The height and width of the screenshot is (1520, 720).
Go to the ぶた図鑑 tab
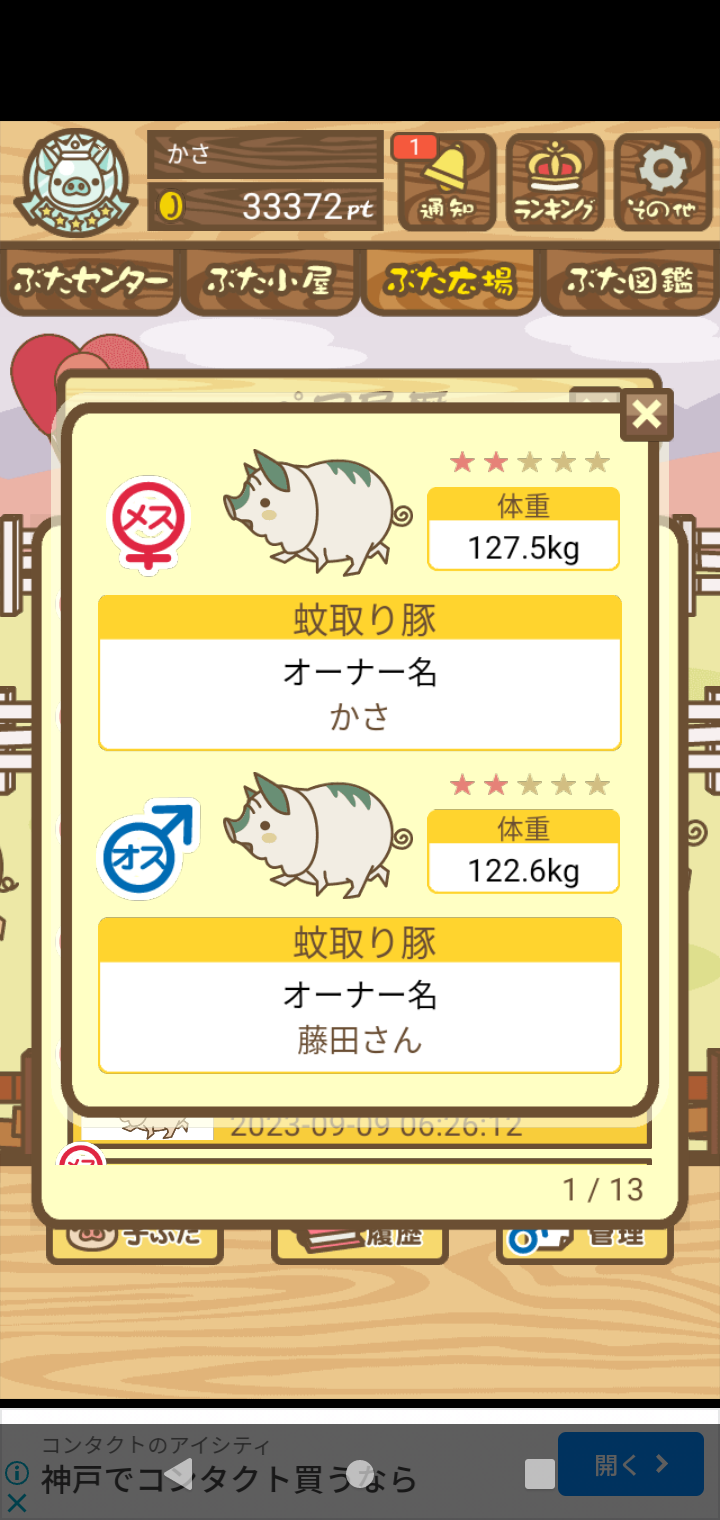tap(630, 281)
